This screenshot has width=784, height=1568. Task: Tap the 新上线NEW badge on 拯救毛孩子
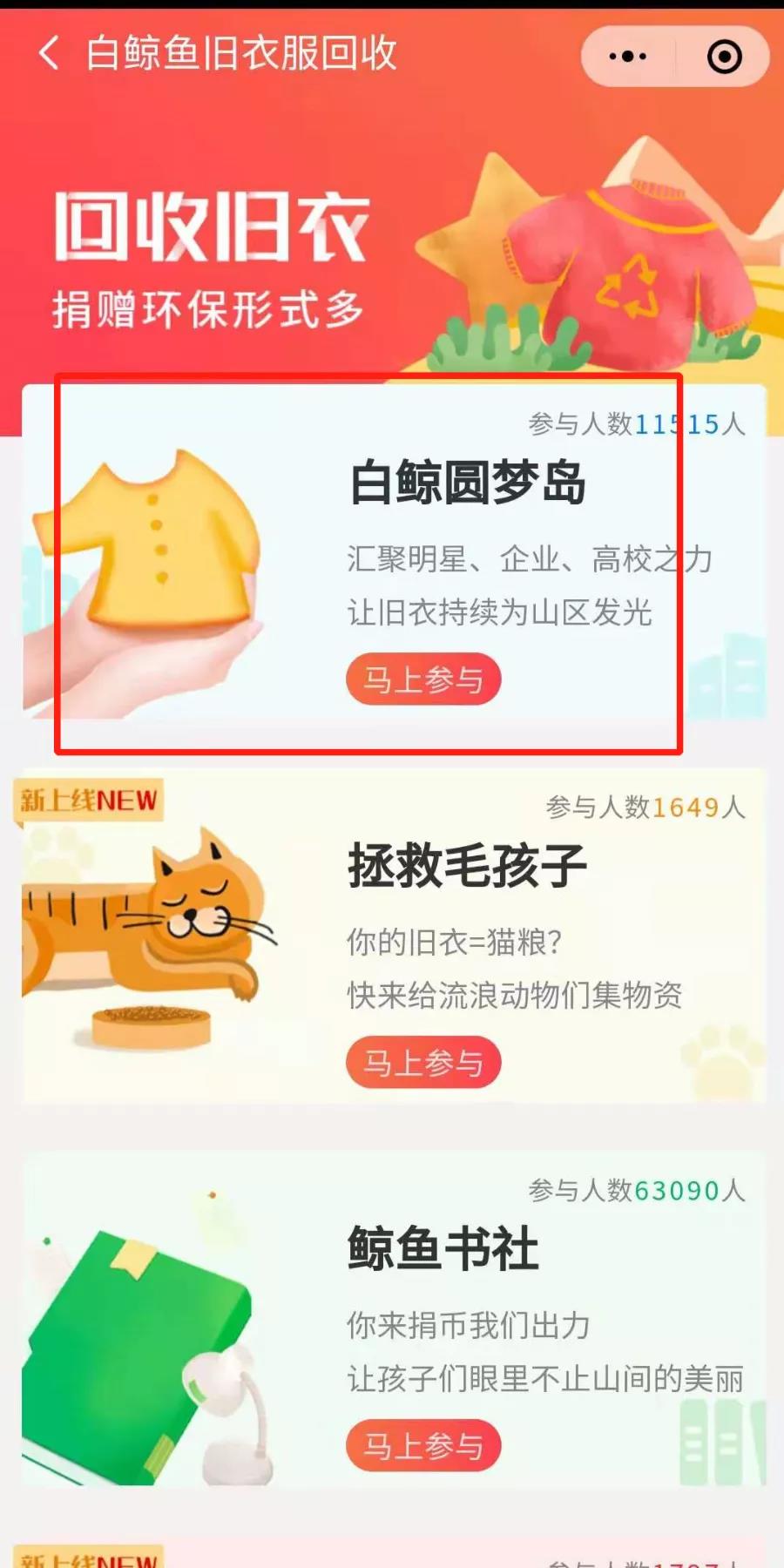click(85, 800)
